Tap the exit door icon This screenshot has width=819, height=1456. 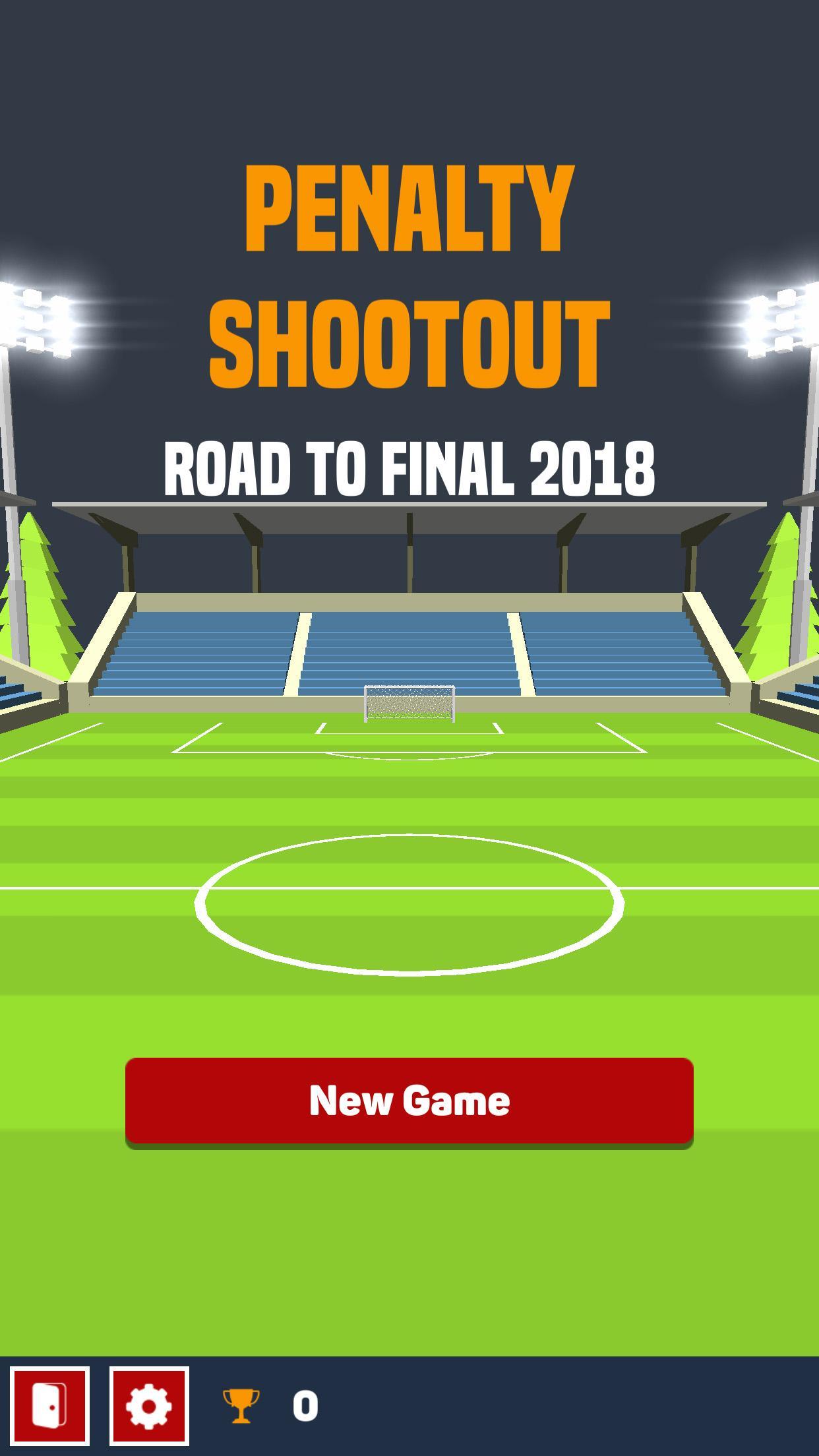click(x=50, y=1406)
